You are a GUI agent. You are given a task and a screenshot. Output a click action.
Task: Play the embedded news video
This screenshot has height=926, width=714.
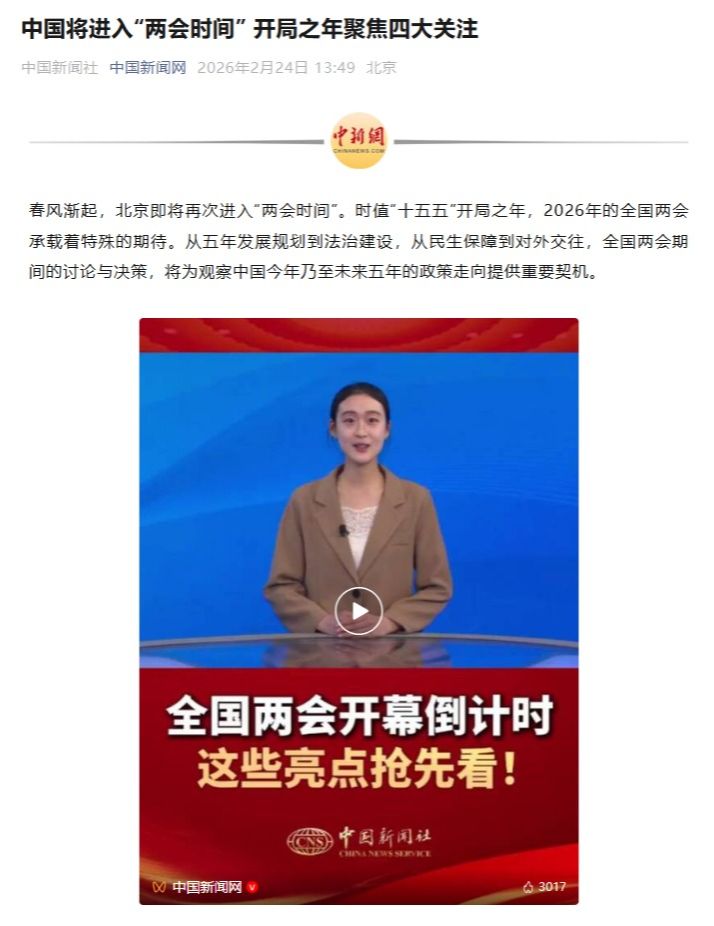coord(358,611)
